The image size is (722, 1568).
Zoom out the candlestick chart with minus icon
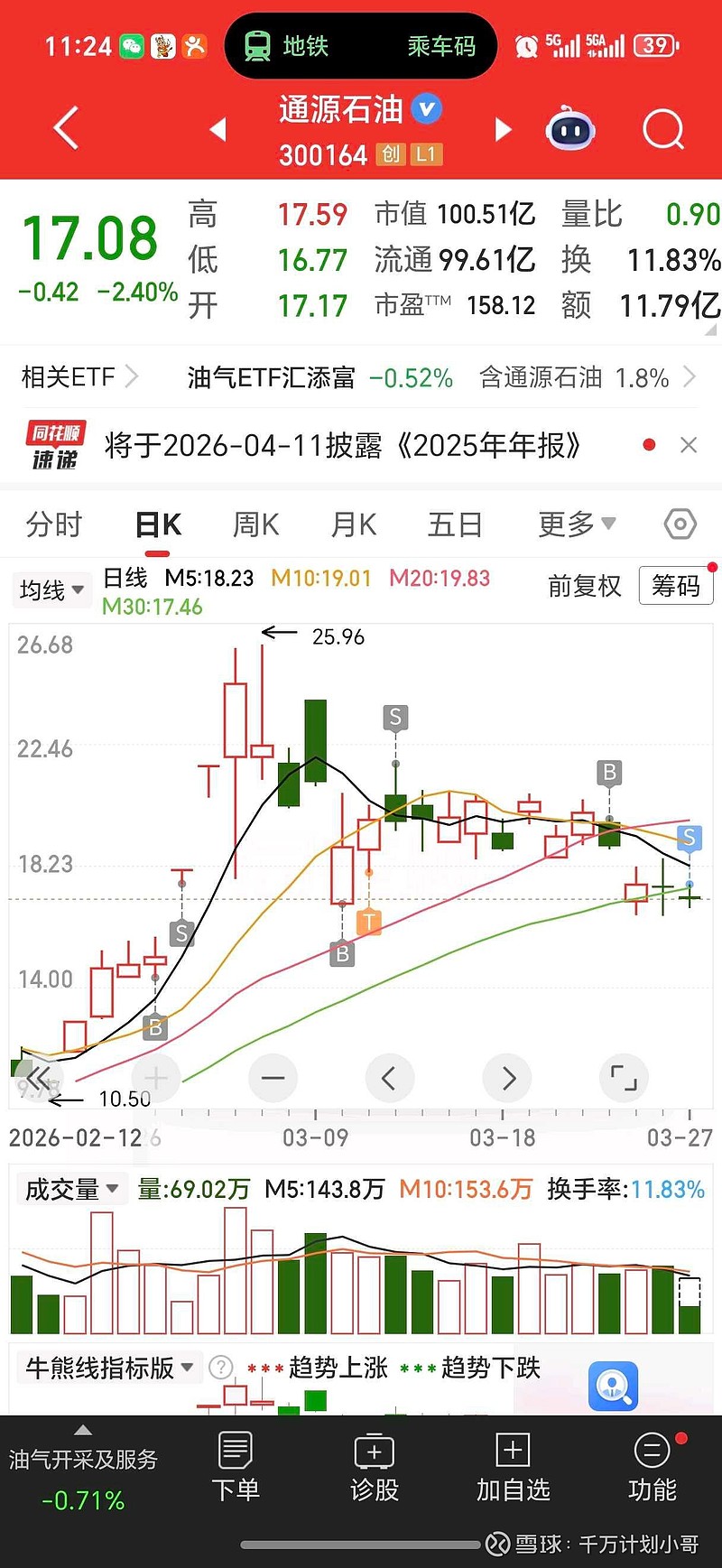point(273,1078)
